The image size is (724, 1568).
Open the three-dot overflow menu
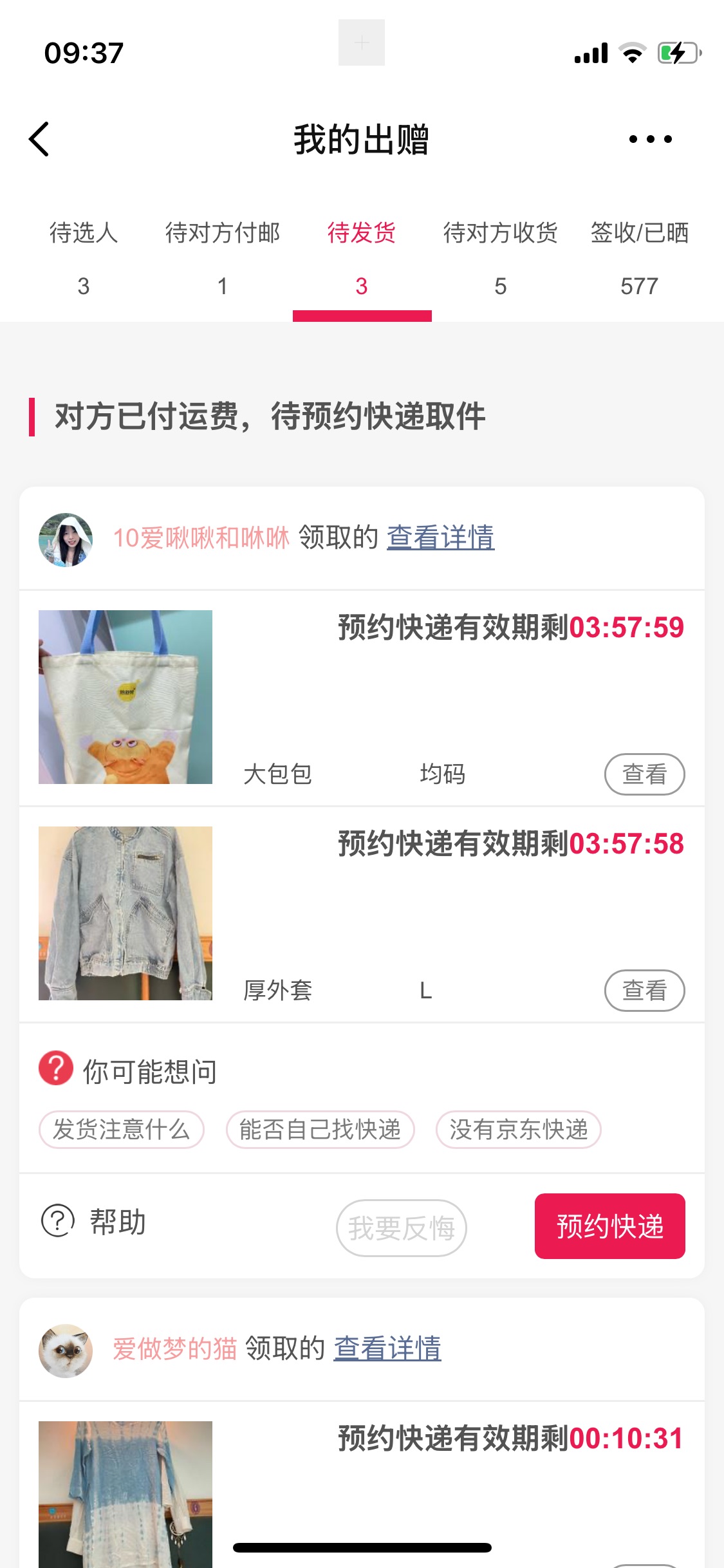(x=650, y=139)
